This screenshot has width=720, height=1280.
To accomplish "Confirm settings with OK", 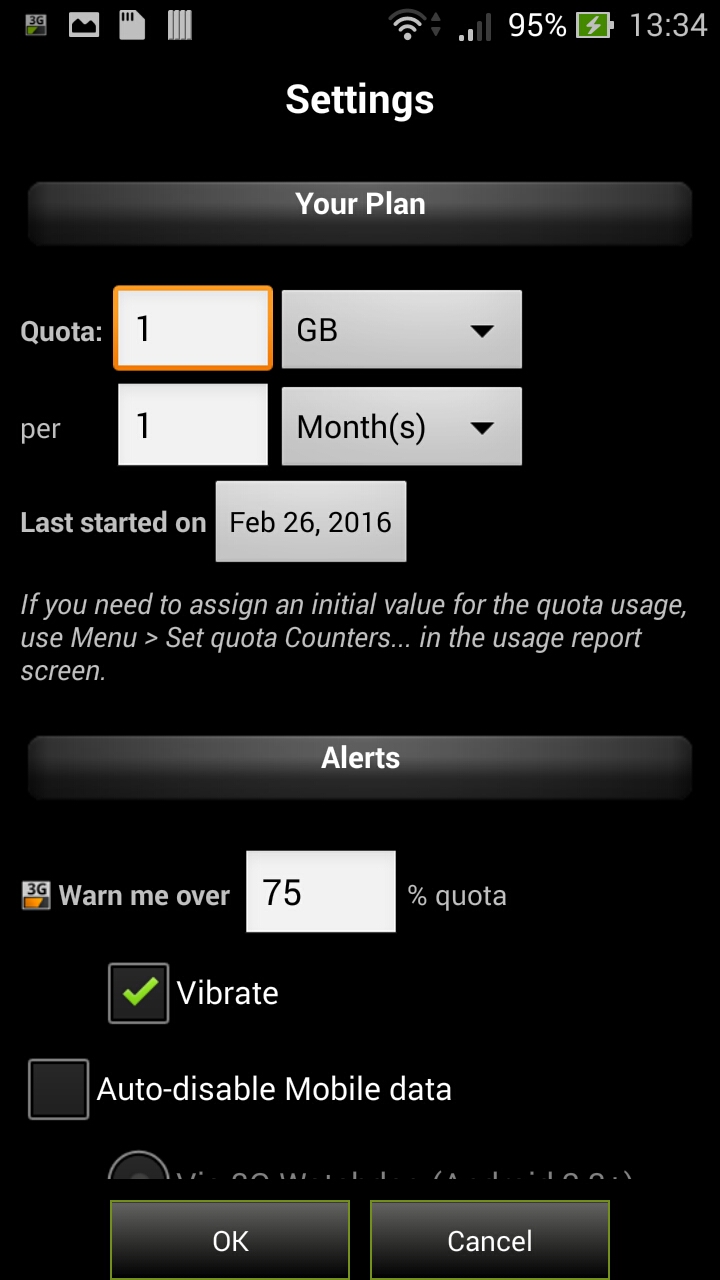I will (x=230, y=1240).
